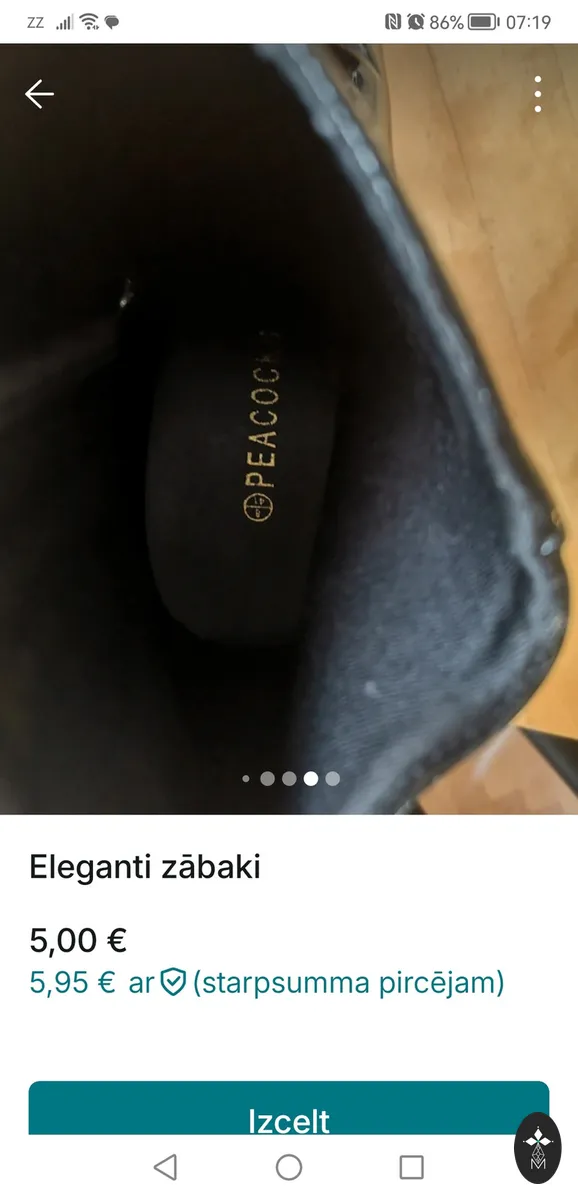Tap the Izcelt button
The image size is (578, 1200).
(289, 1110)
